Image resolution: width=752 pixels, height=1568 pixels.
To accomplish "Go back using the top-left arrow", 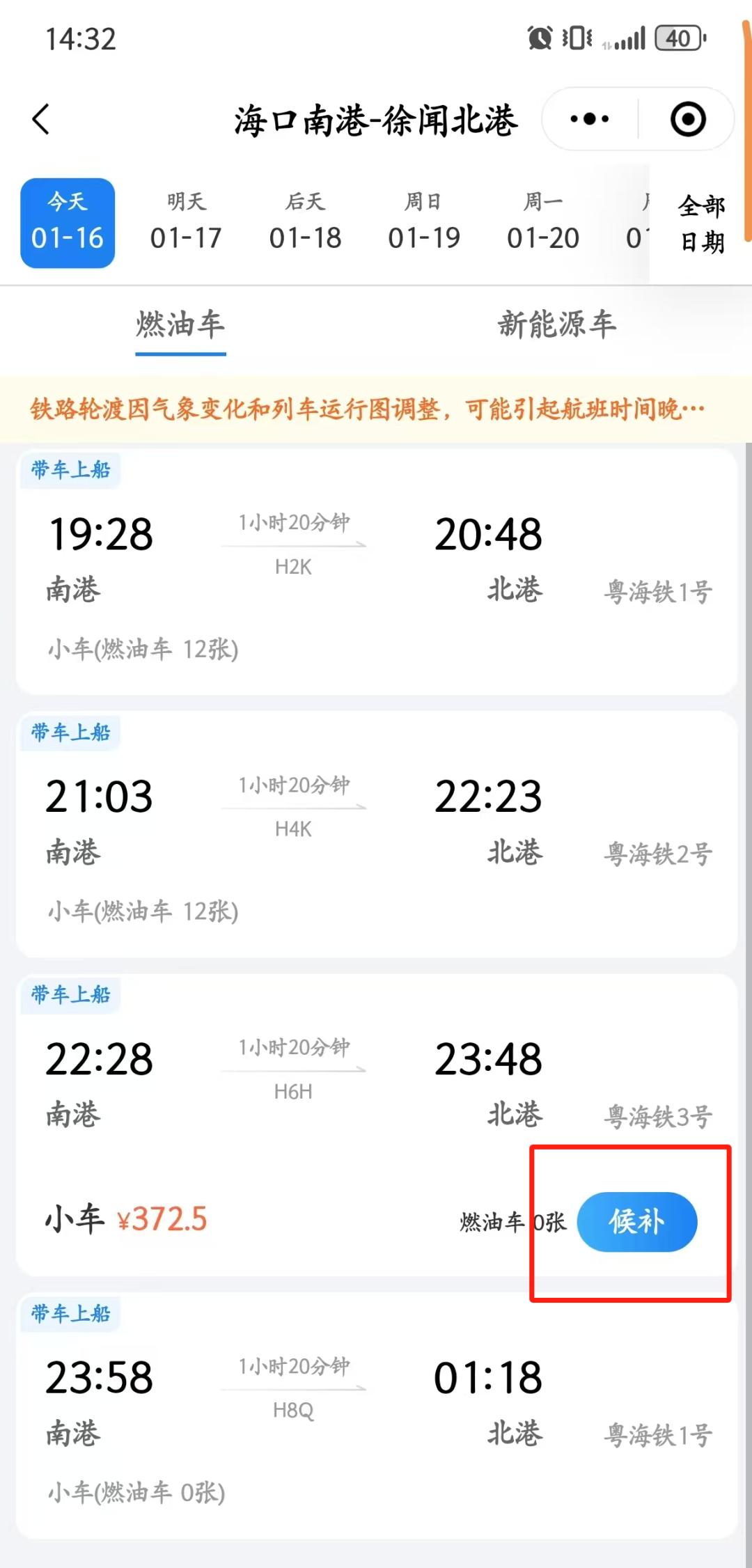I will point(42,119).
